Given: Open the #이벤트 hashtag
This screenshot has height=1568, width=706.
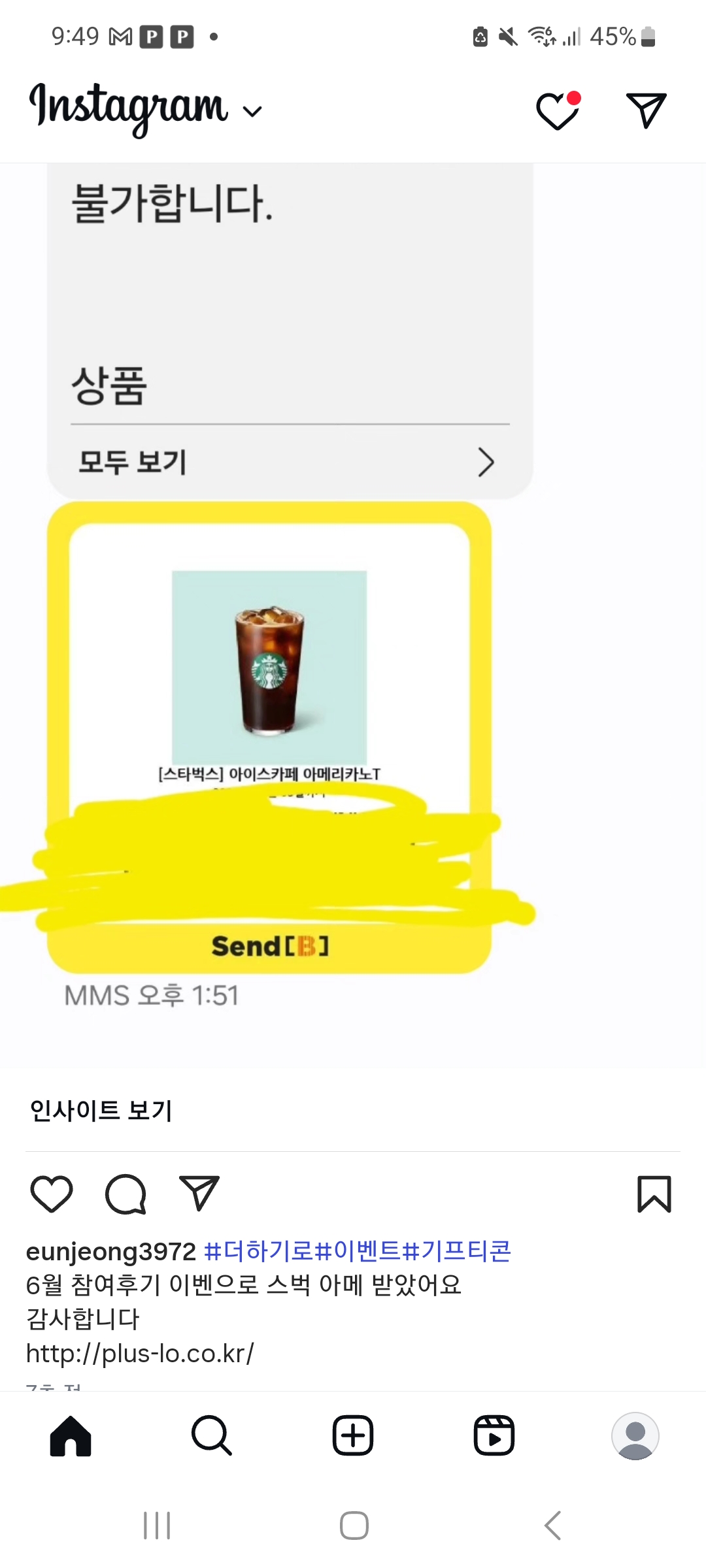Looking at the screenshot, I should 358,1251.
